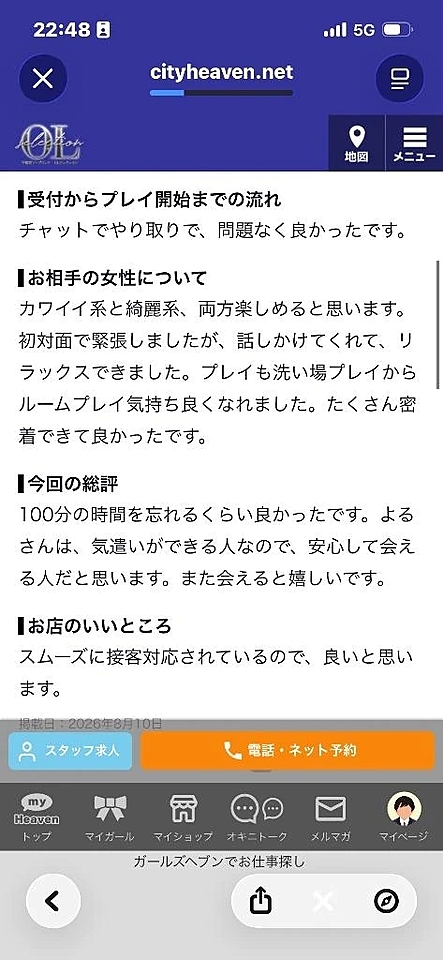Image resolution: width=443 pixels, height=960 pixels.
Task: Open the page in Safari compass icon
Action: (386, 901)
